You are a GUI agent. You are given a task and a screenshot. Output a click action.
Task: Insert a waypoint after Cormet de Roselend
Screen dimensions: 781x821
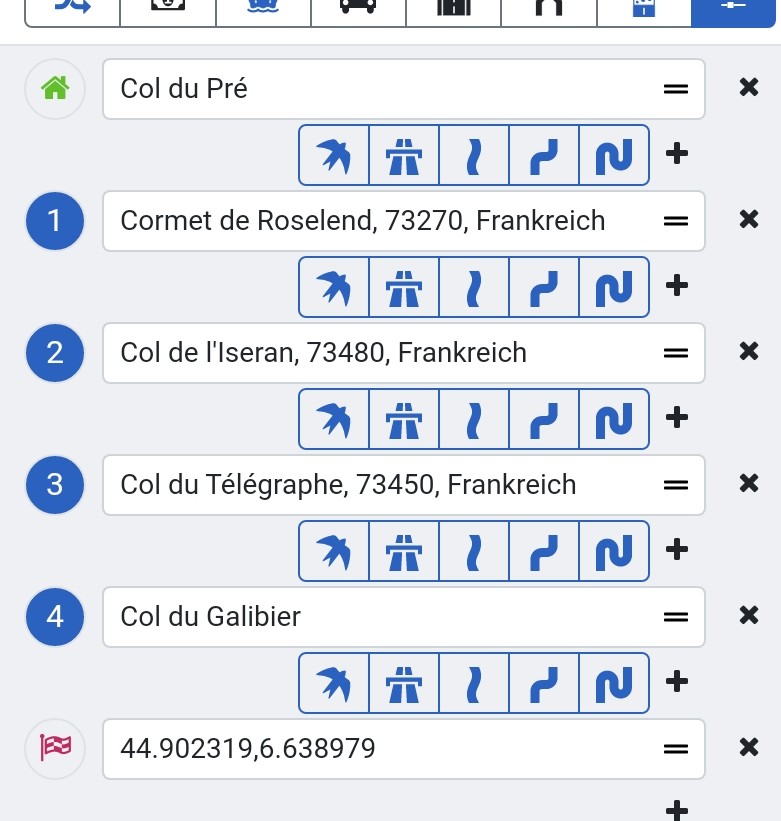(x=677, y=286)
